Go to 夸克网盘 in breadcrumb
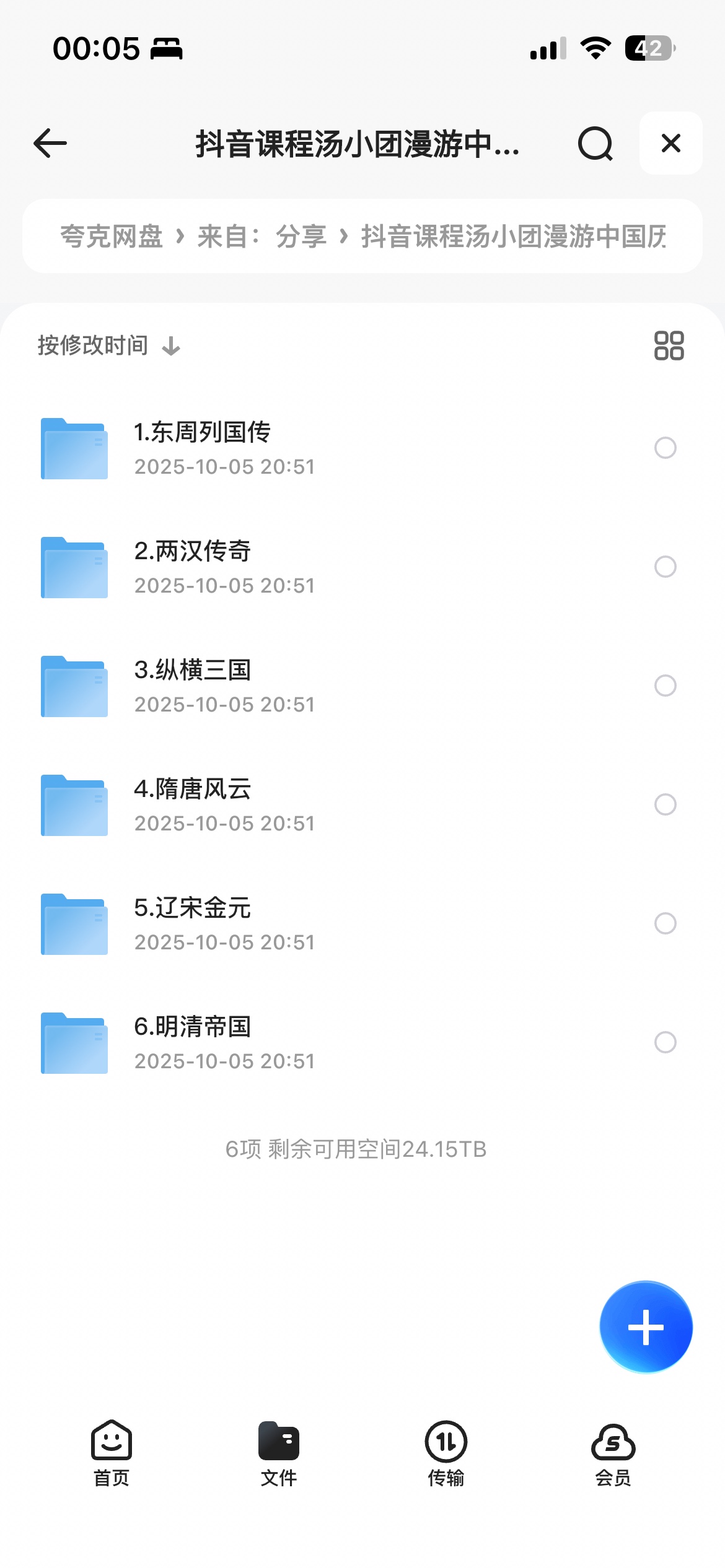This screenshot has height=1568, width=725. (112, 237)
